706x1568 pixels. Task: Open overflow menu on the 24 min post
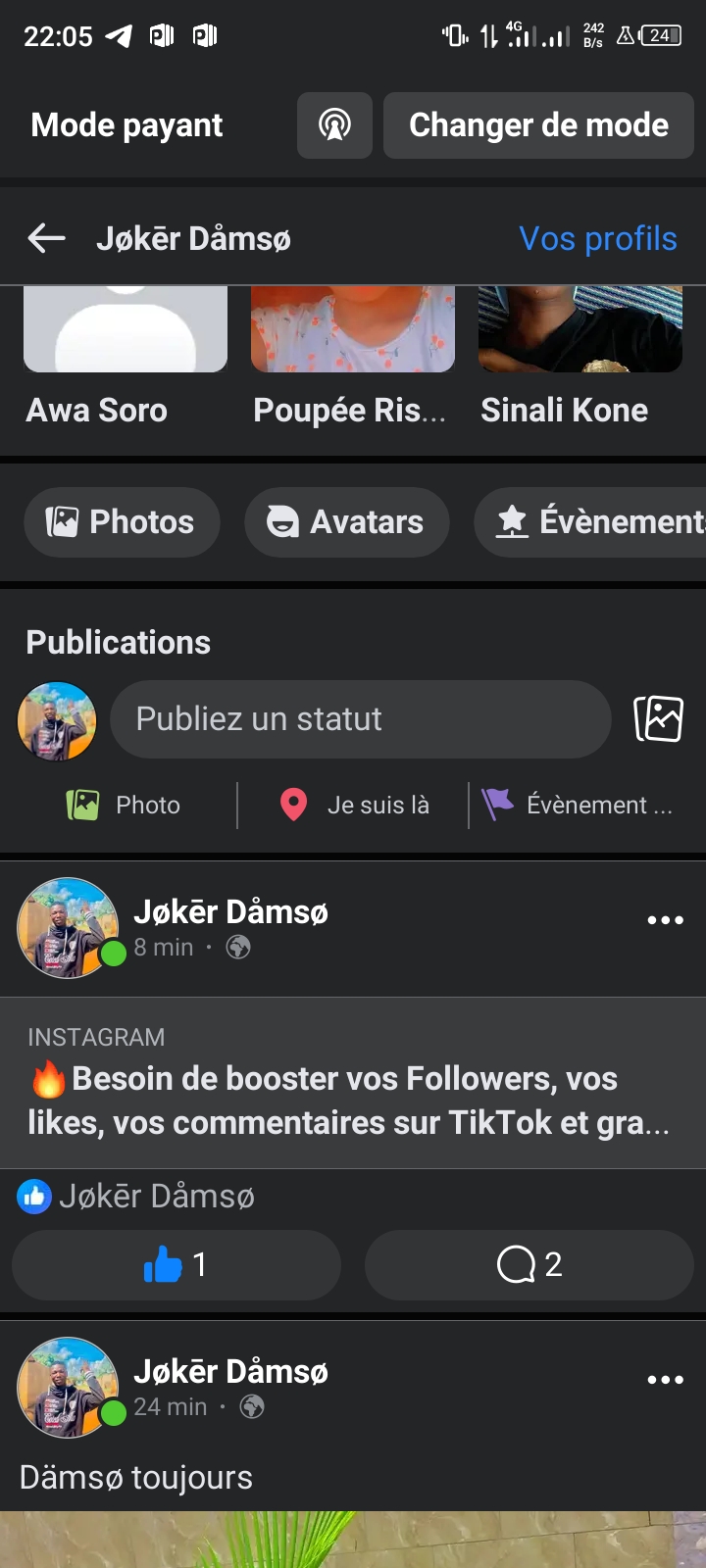coord(665,1380)
